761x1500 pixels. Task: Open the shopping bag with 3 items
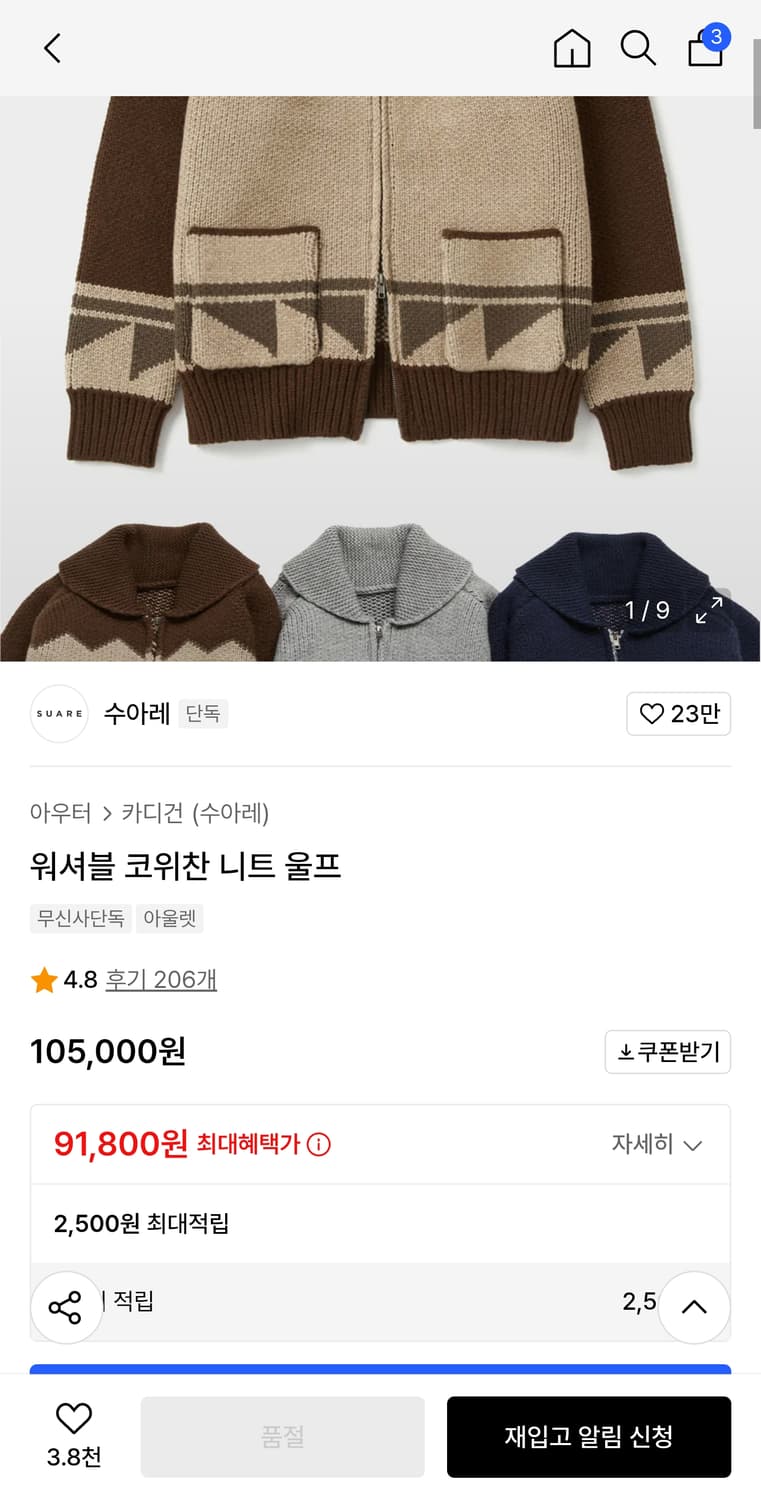coord(705,48)
